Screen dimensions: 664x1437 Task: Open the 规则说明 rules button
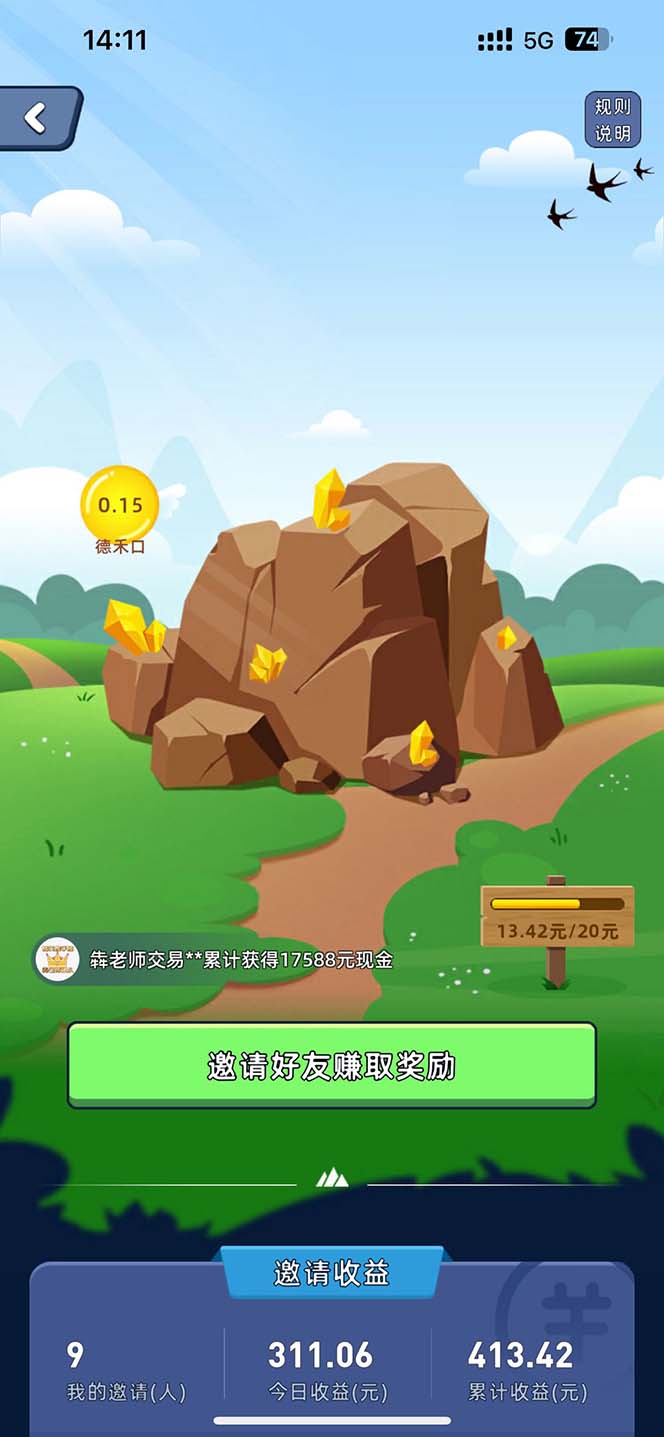tap(612, 120)
